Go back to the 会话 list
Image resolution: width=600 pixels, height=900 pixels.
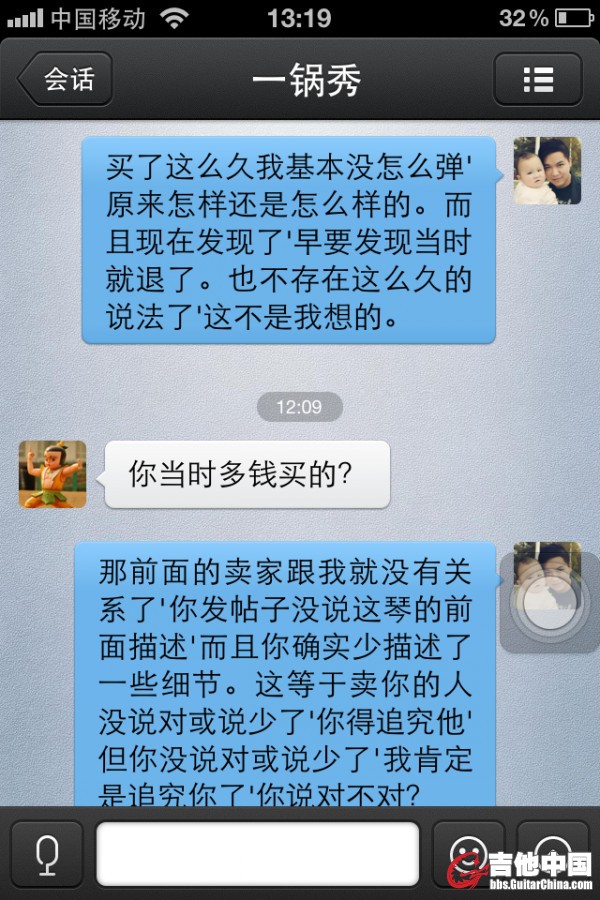pyautogui.click(x=66, y=80)
